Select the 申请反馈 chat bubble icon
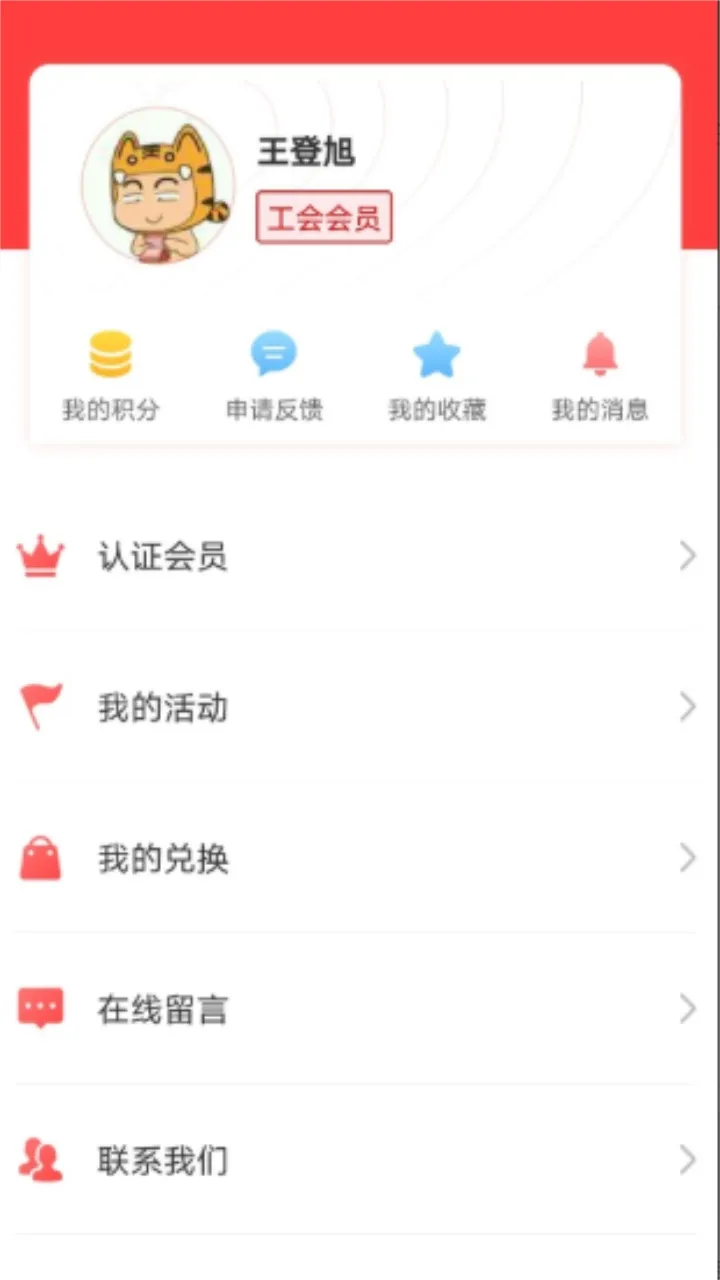The width and height of the screenshot is (720, 1280). 274,353
